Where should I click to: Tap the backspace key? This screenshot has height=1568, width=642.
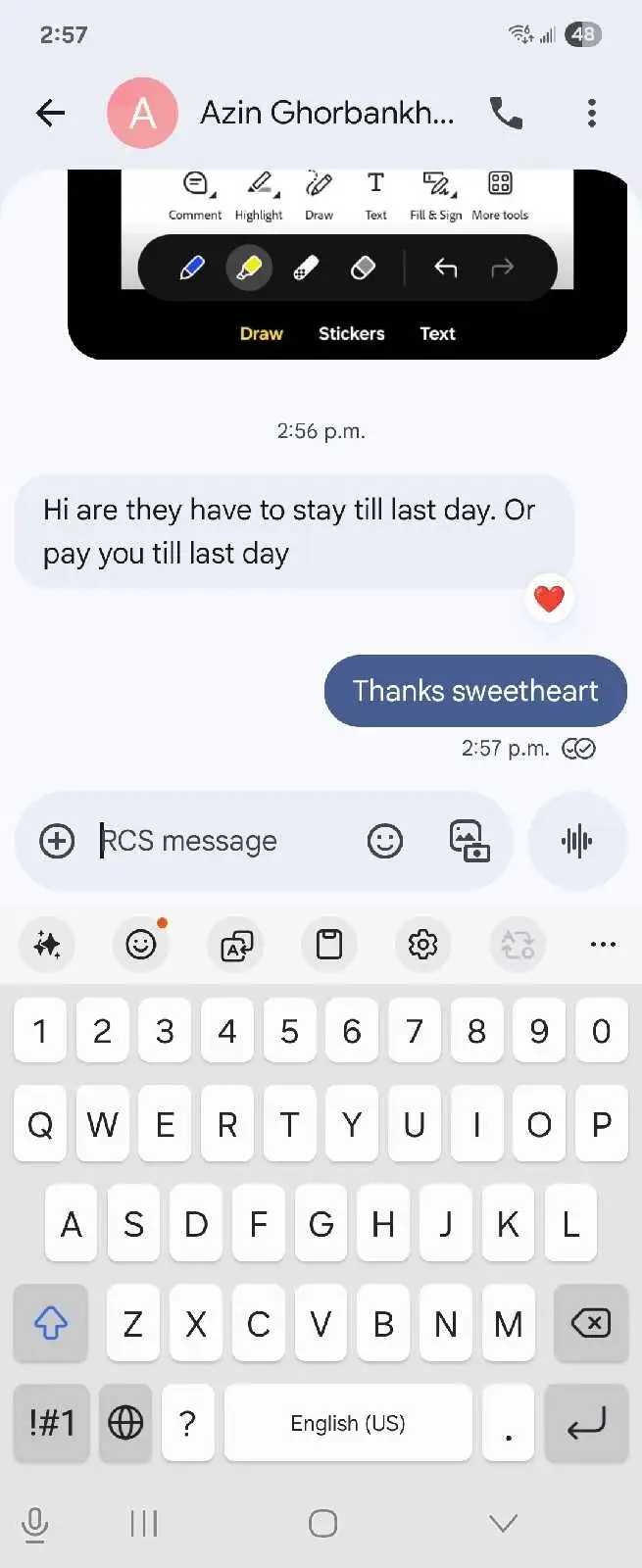click(590, 1324)
